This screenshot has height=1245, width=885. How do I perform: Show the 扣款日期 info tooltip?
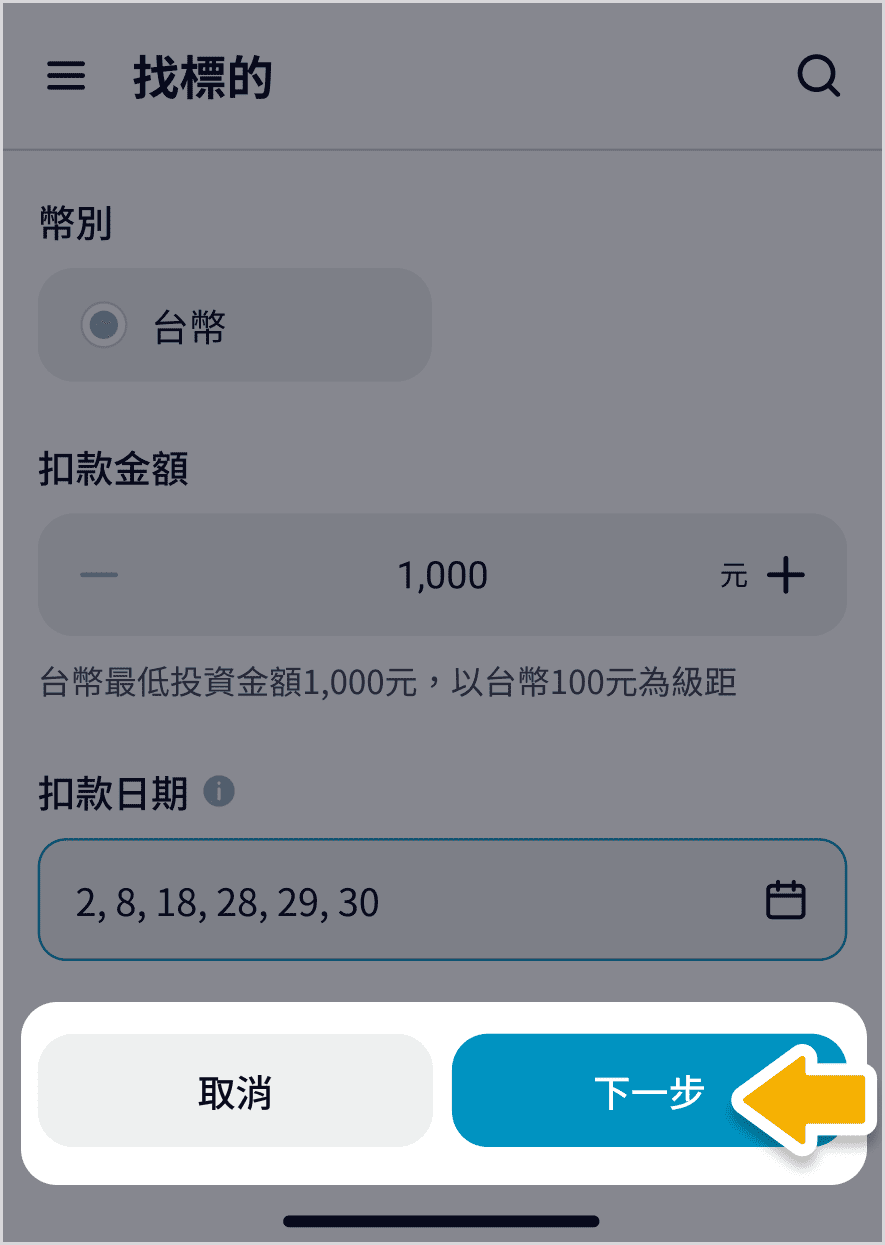(x=219, y=793)
